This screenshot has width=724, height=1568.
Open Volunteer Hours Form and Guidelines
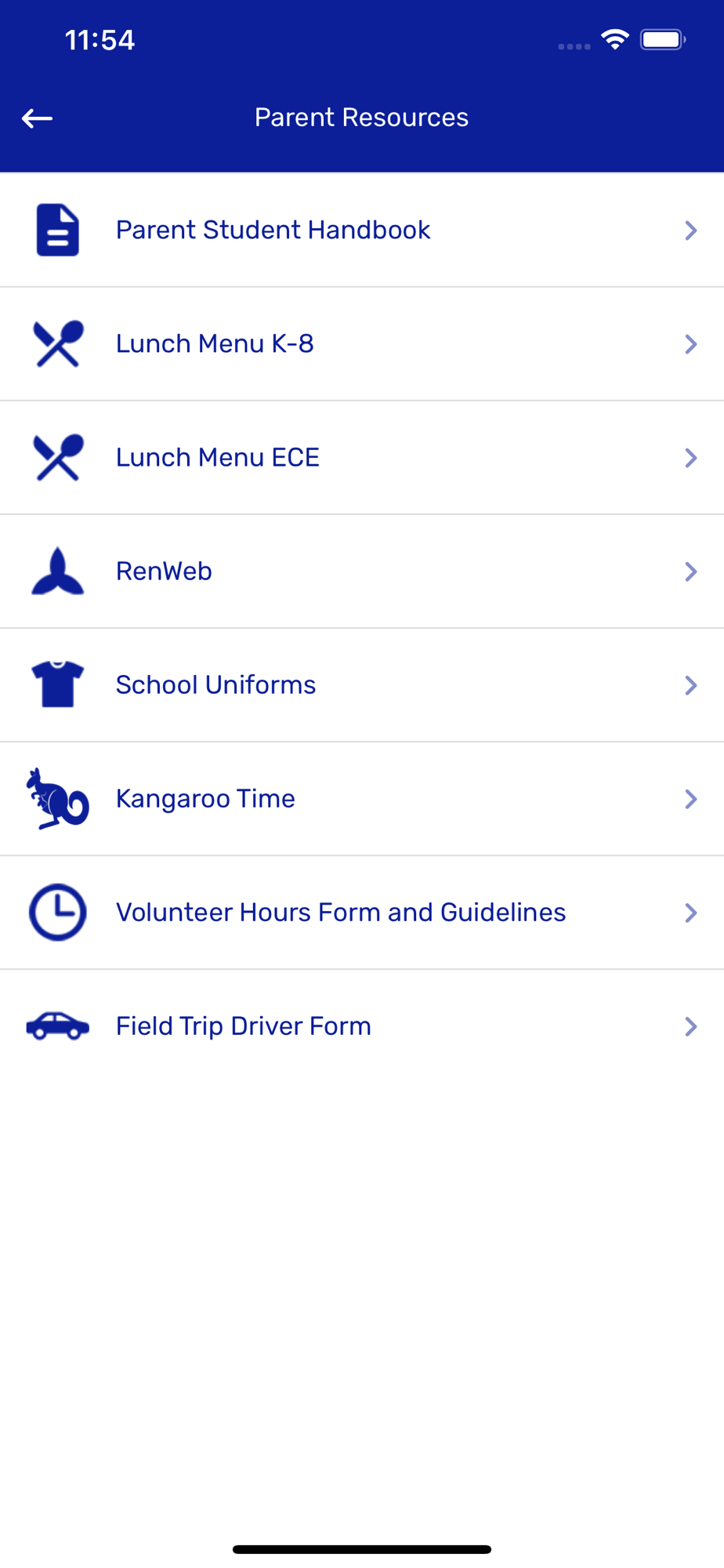pyautogui.click(x=362, y=913)
